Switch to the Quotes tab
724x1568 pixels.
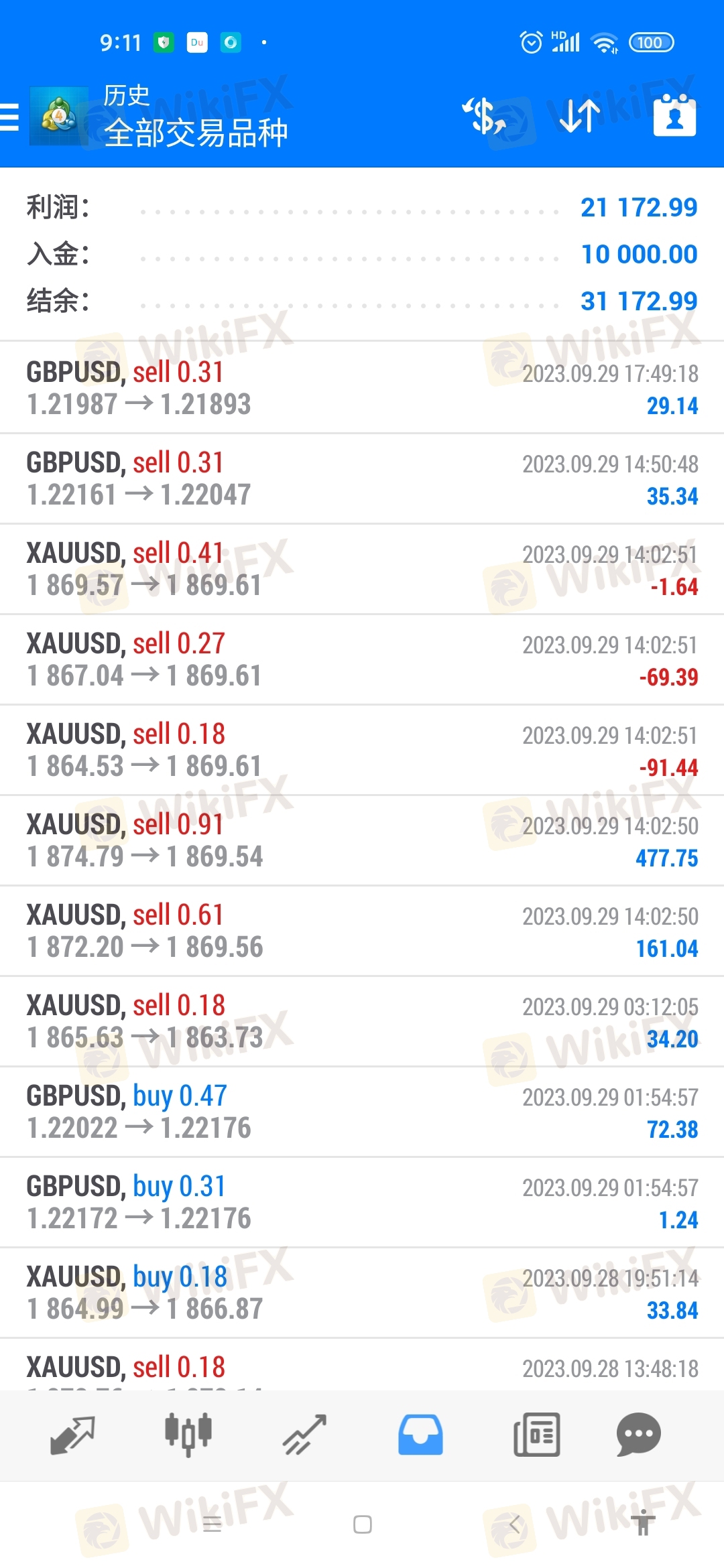pyautogui.click(x=72, y=1435)
